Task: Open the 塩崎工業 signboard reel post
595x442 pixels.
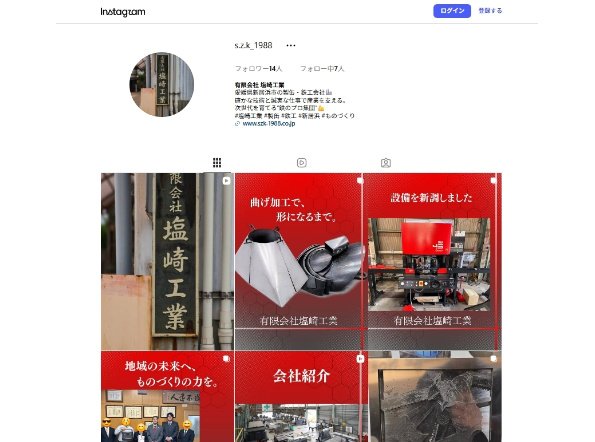Action: 167,261
